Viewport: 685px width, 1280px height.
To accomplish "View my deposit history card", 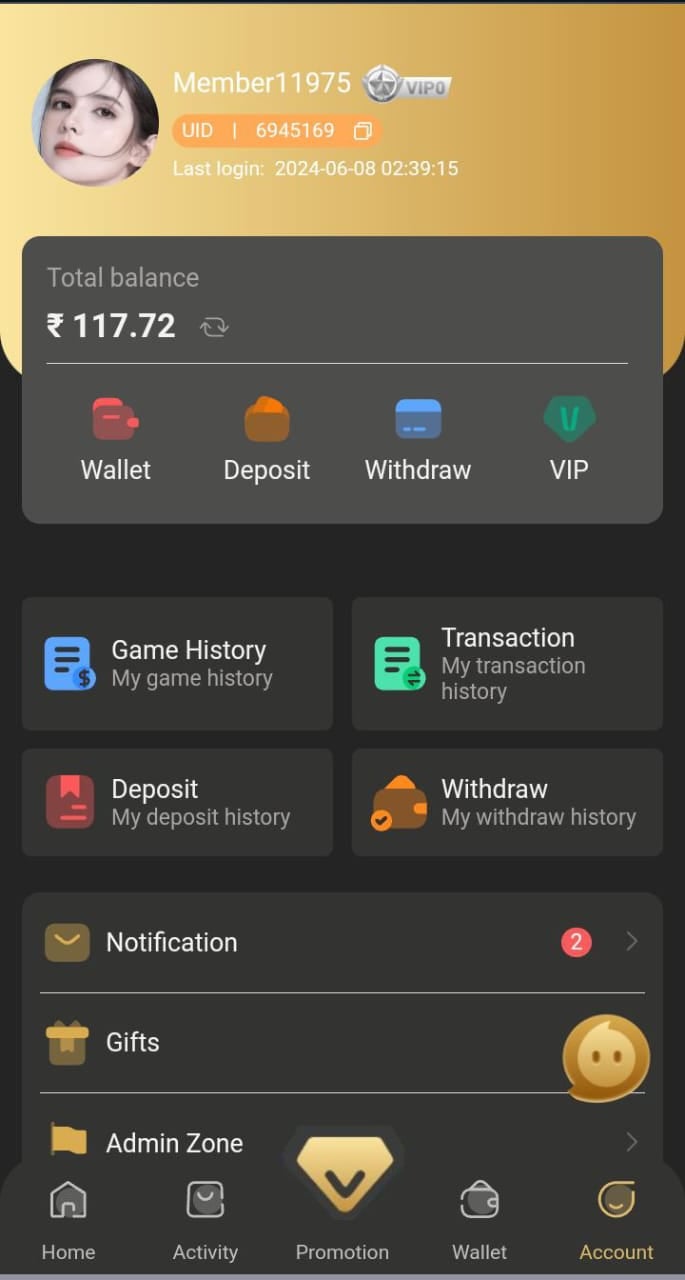I will coord(177,802).
